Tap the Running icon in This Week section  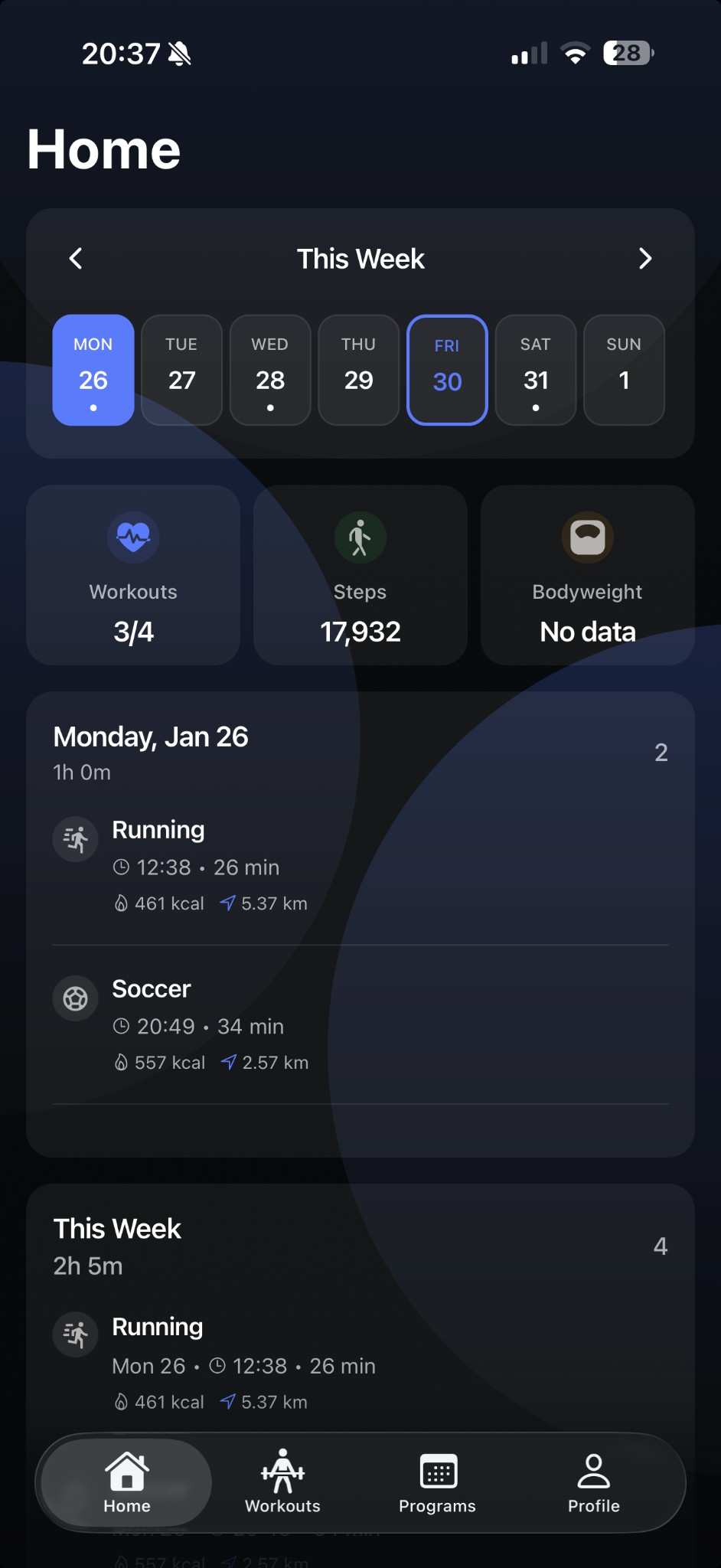pos(74,1334)
